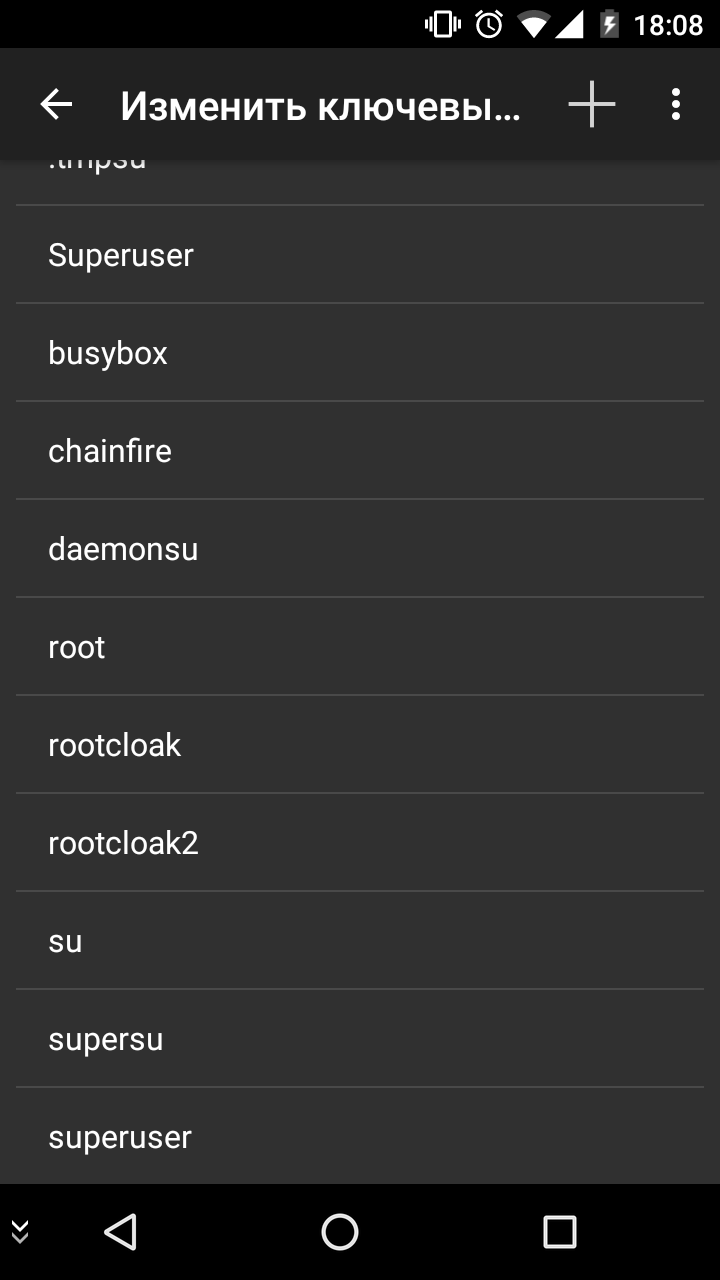Tap the rootcloak2 row

coord(360,843)
